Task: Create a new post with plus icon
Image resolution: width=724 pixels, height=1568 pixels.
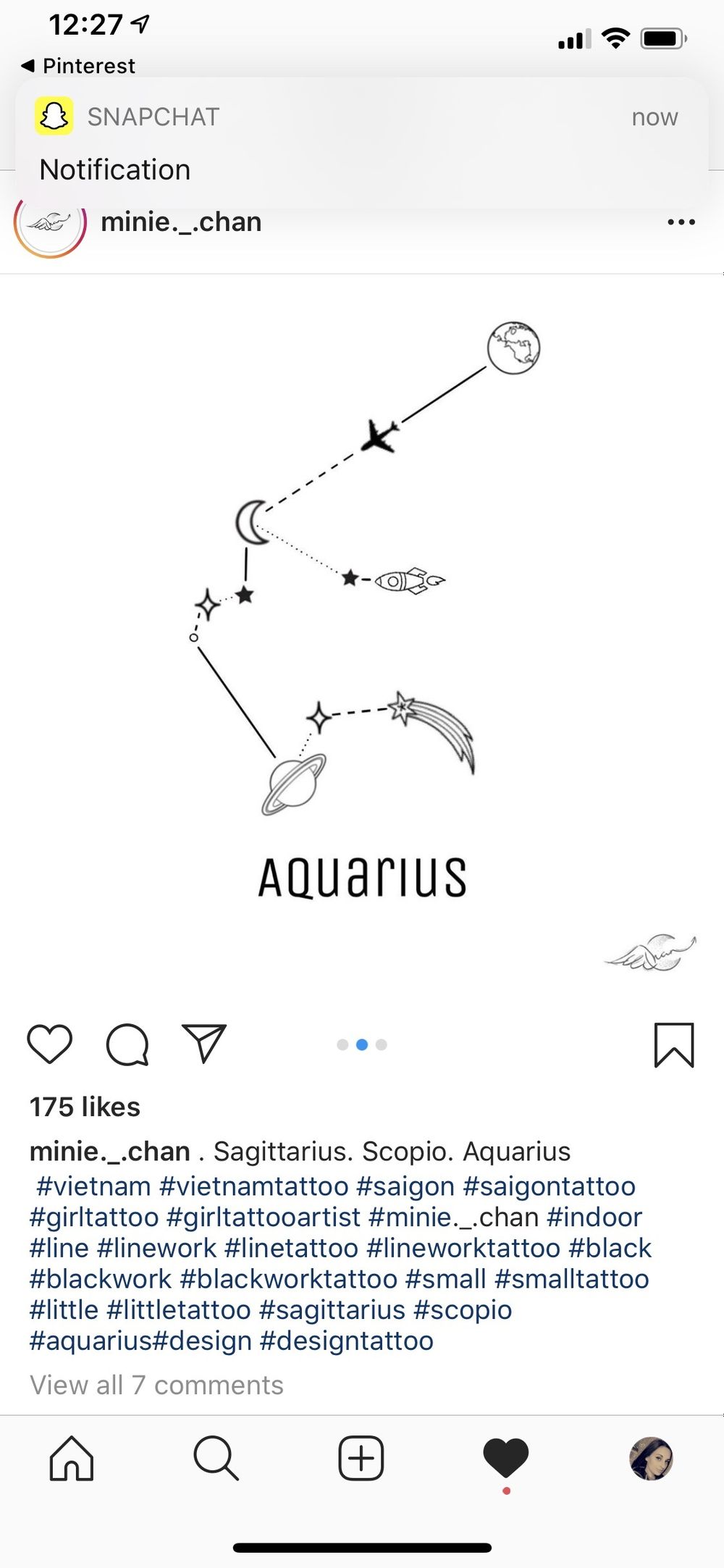Action: [x=361, y=1457]
